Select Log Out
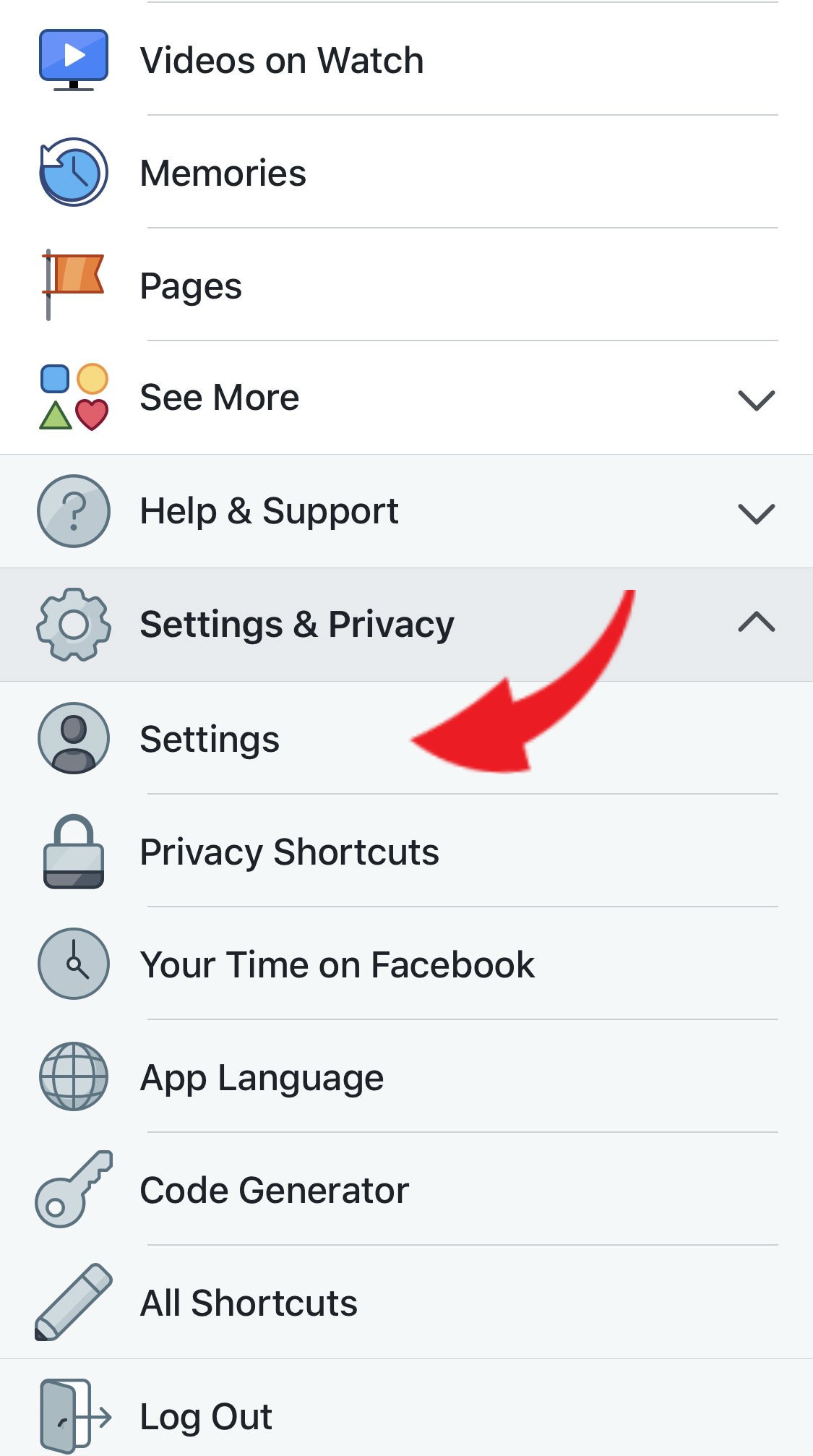 [406, 1415]
